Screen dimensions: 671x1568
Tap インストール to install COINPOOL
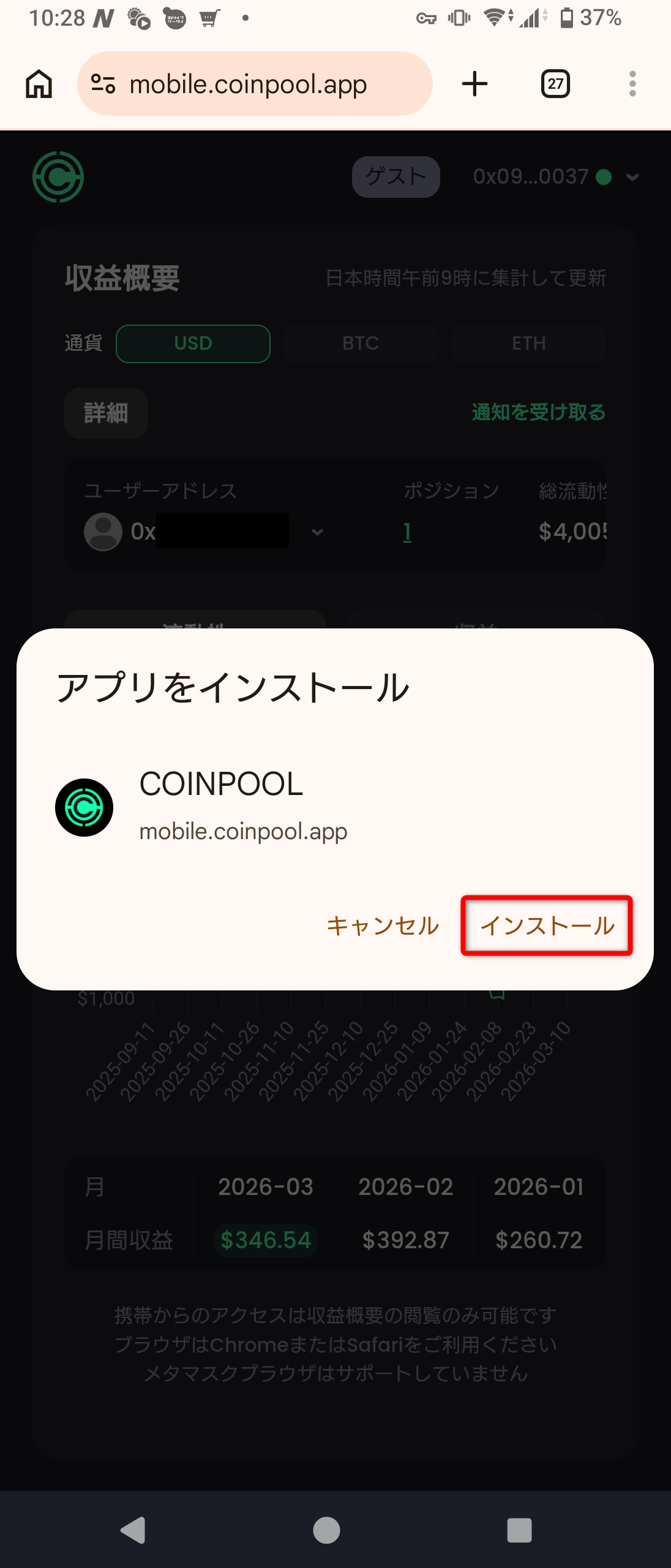[x=547, y=925]
